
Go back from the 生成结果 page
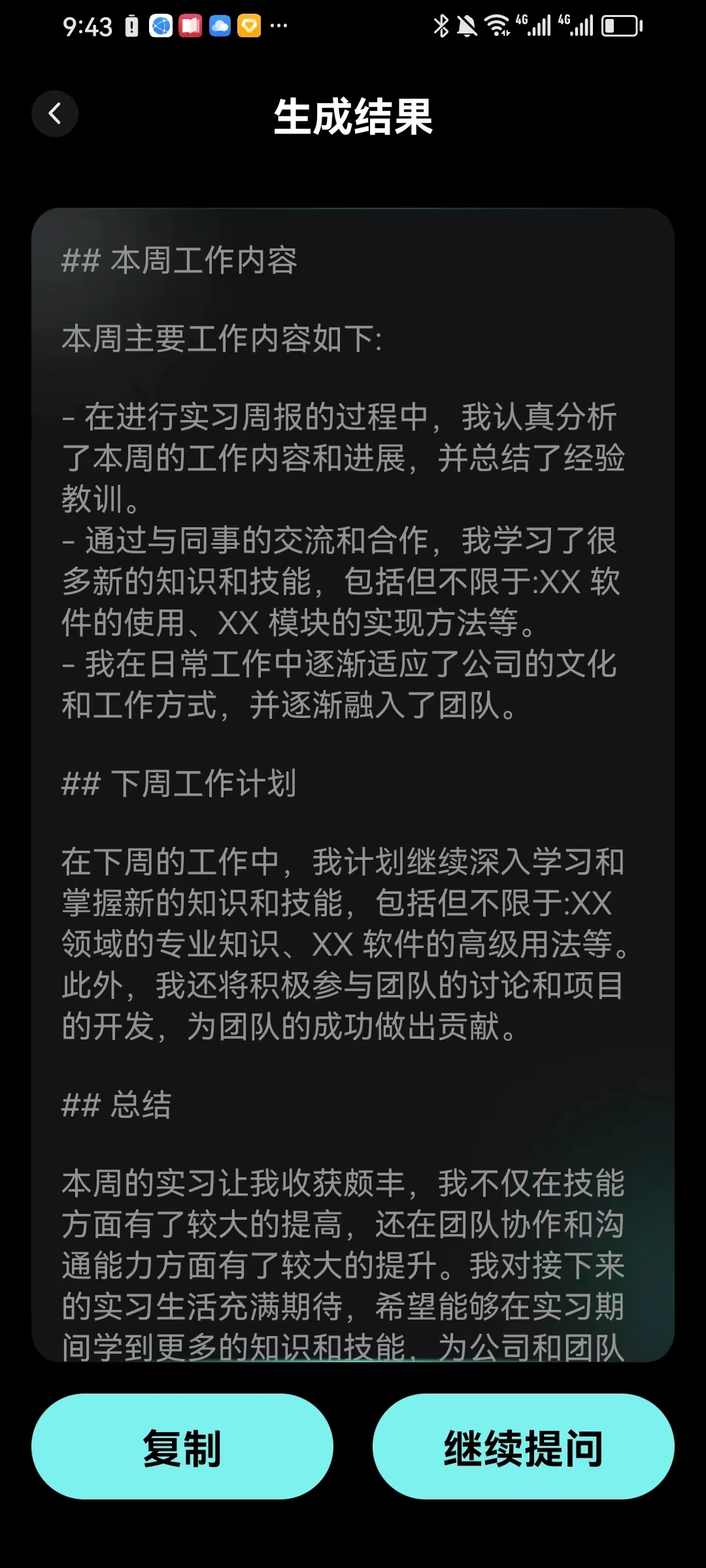(x=55, y=114)
